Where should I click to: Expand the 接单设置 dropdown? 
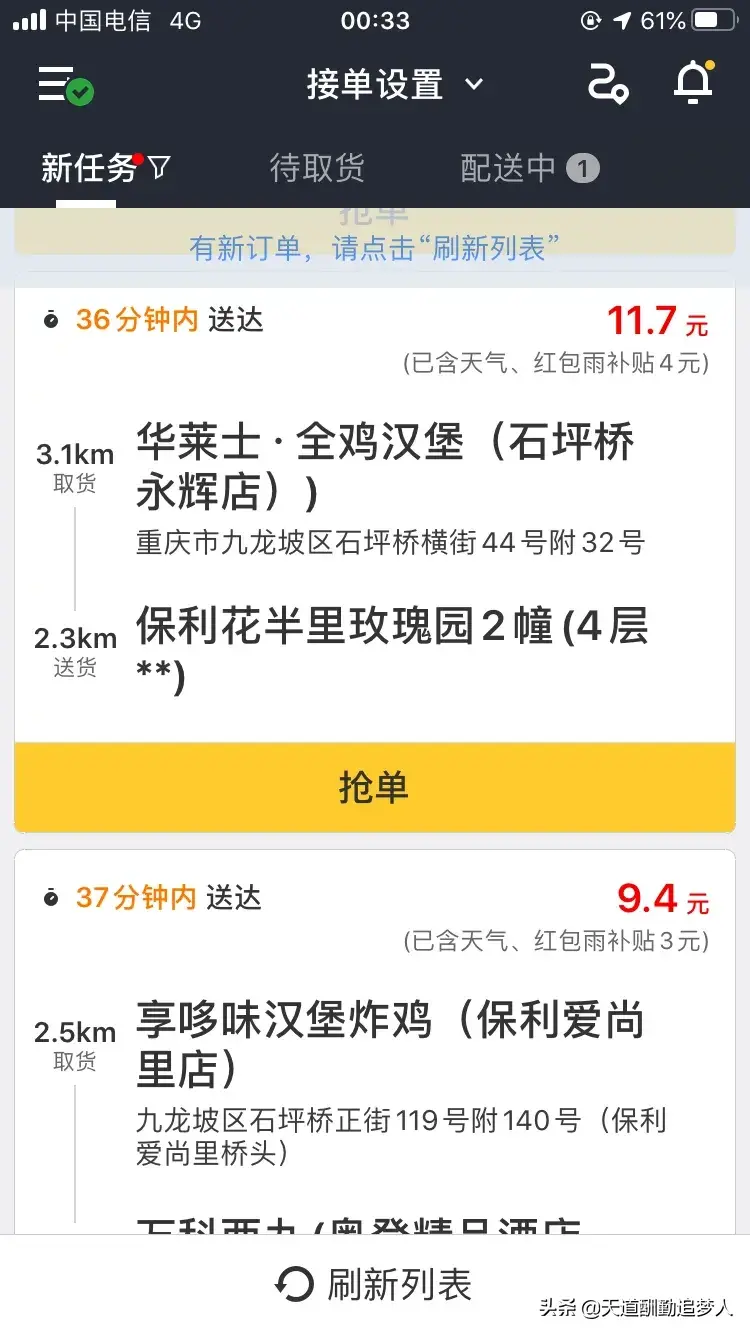click(394, 85)
